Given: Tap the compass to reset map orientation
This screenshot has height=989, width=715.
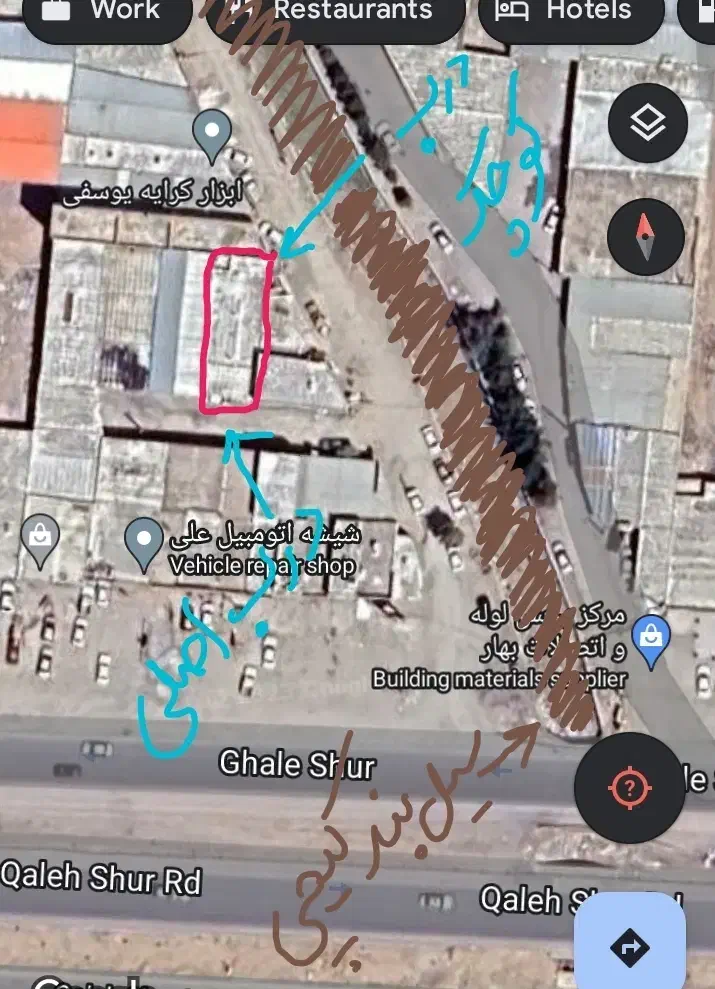Looking at the screenshot, I should (646, 238).
